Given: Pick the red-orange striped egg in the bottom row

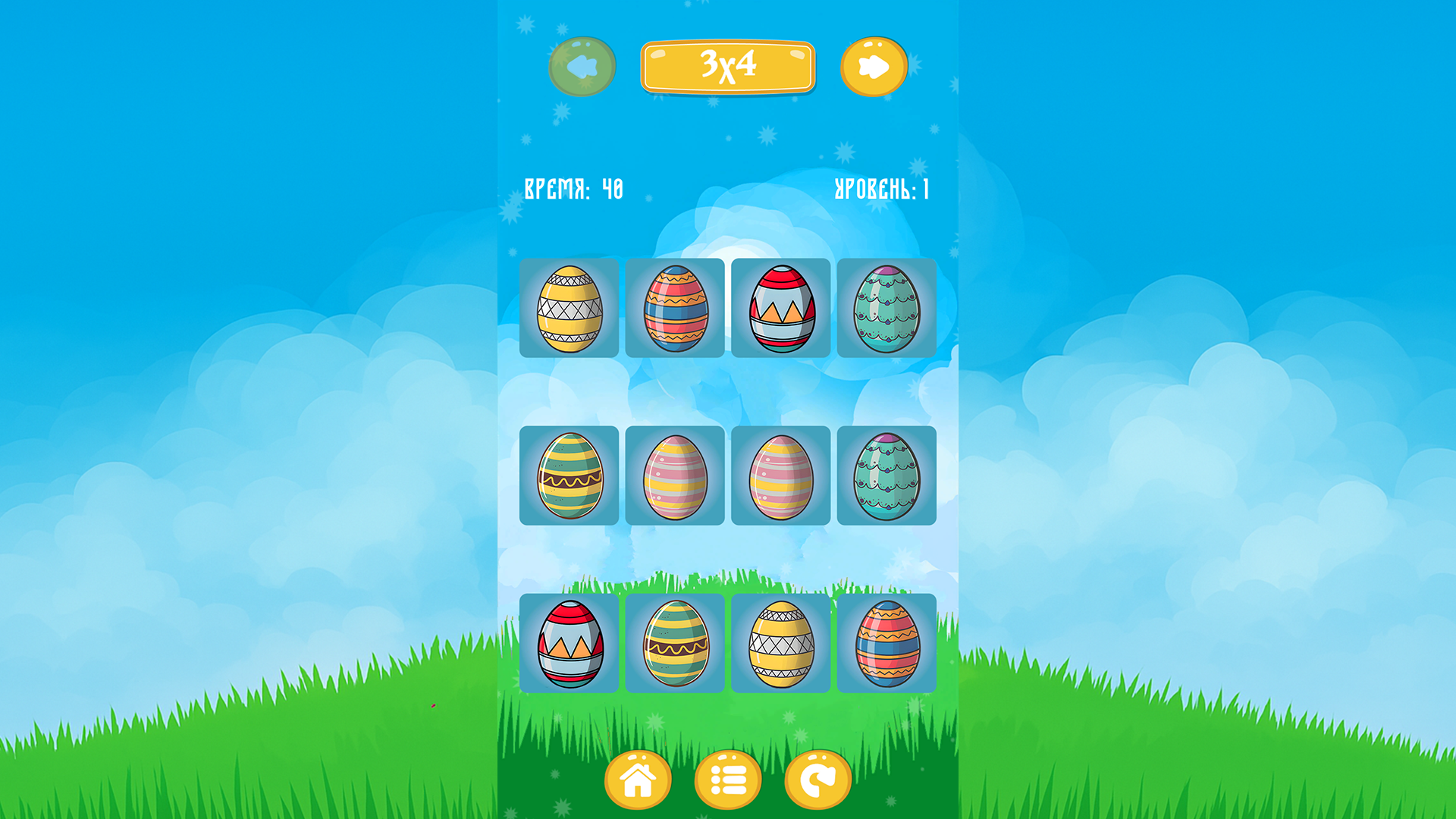Looking at the screenshot, I should tap(886, 643).
